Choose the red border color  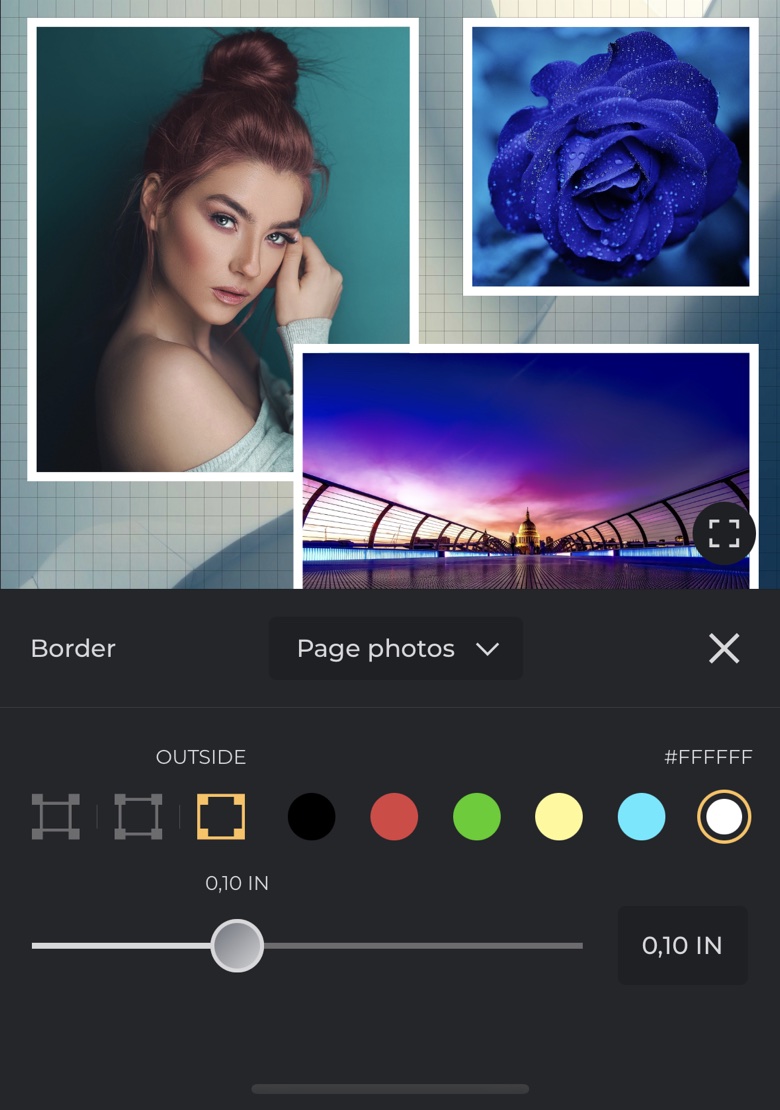click(394, 817)
